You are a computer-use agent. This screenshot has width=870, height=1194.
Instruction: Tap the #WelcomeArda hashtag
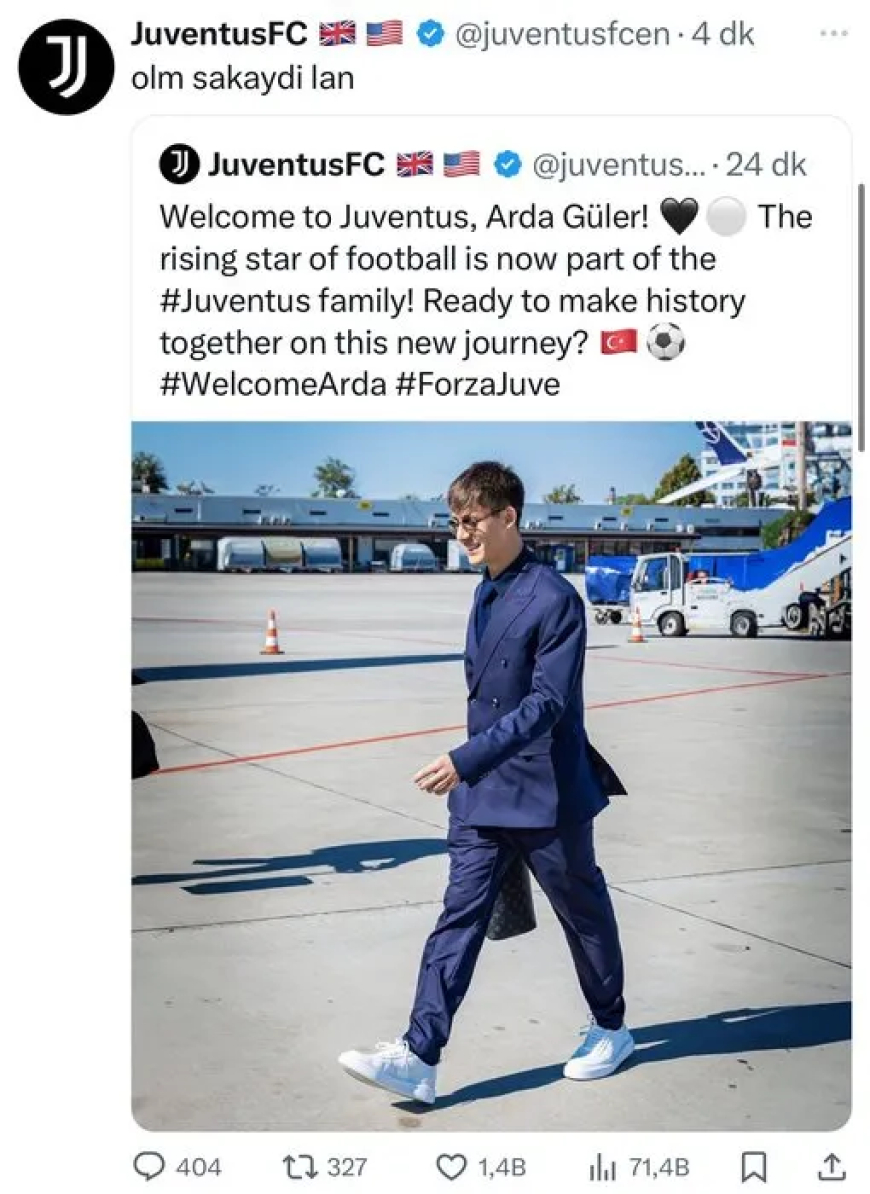point(272,385)
